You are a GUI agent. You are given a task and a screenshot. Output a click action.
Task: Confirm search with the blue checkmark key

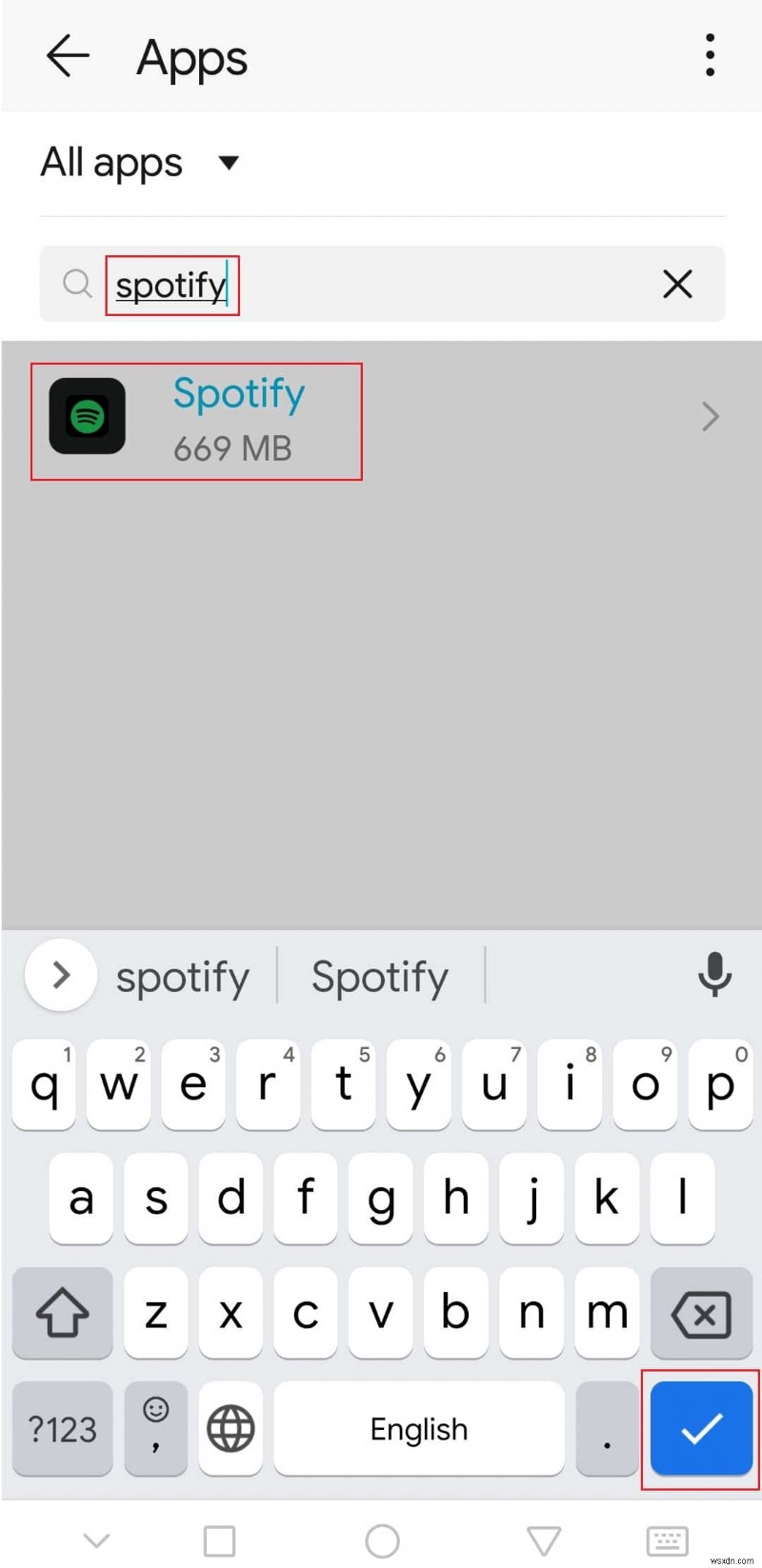[x=701, y=1428]
